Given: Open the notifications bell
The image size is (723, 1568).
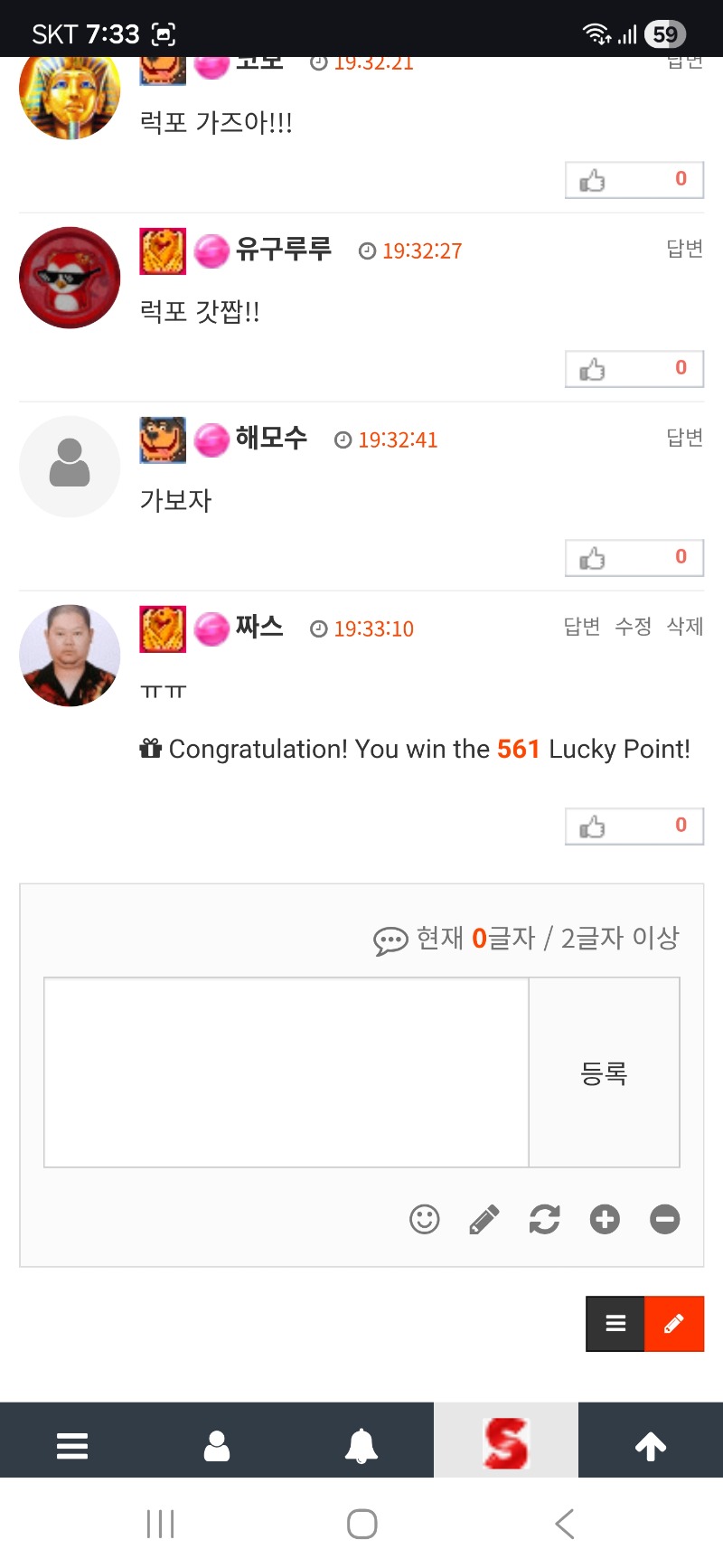Looking at the screenshot, I should tap(361, 1445).
